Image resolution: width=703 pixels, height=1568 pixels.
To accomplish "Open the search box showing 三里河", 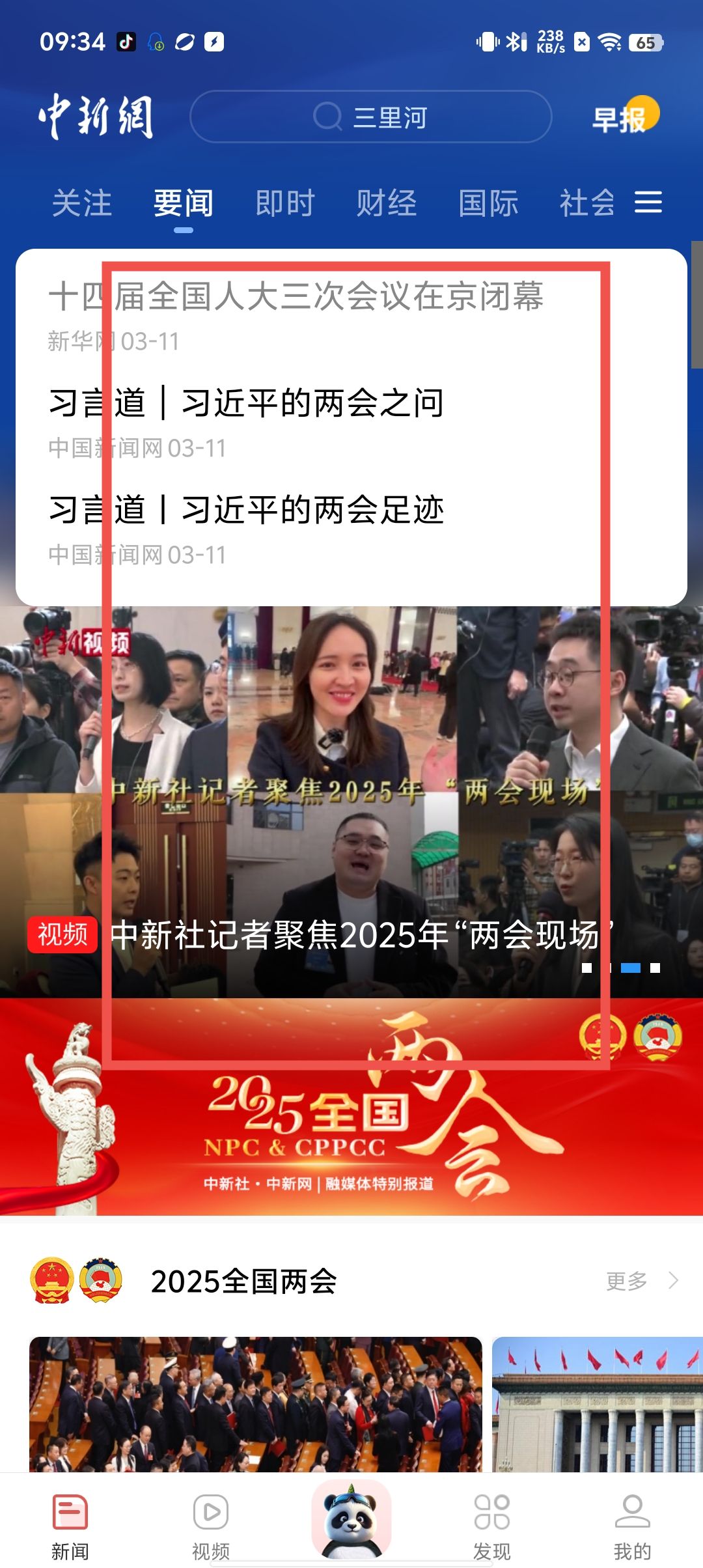I will 370,117.
